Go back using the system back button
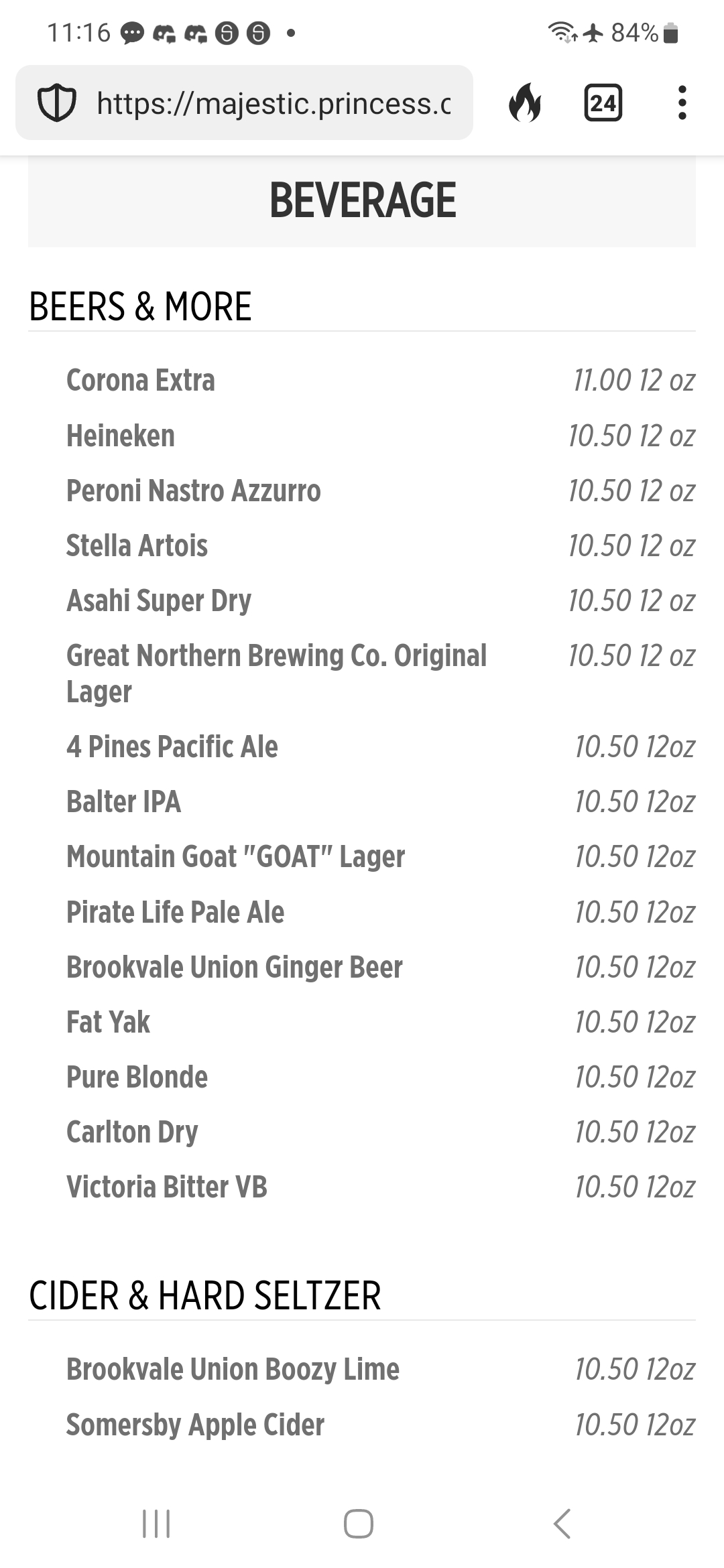Image resolution: width=724 pixels, height=1568 pixels. (562, 1523)
